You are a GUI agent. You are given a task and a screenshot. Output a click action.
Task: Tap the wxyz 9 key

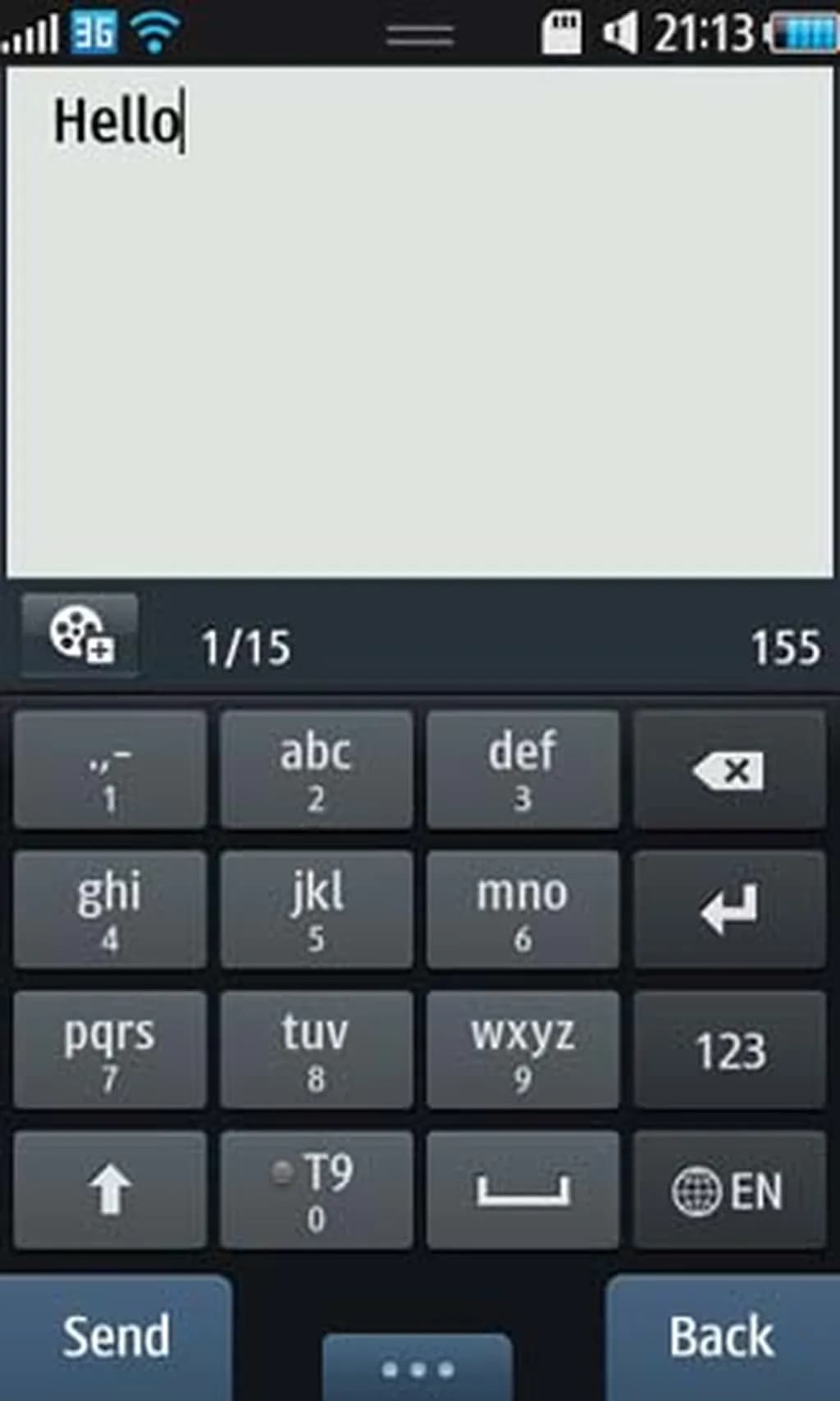tap(523, 1051)
